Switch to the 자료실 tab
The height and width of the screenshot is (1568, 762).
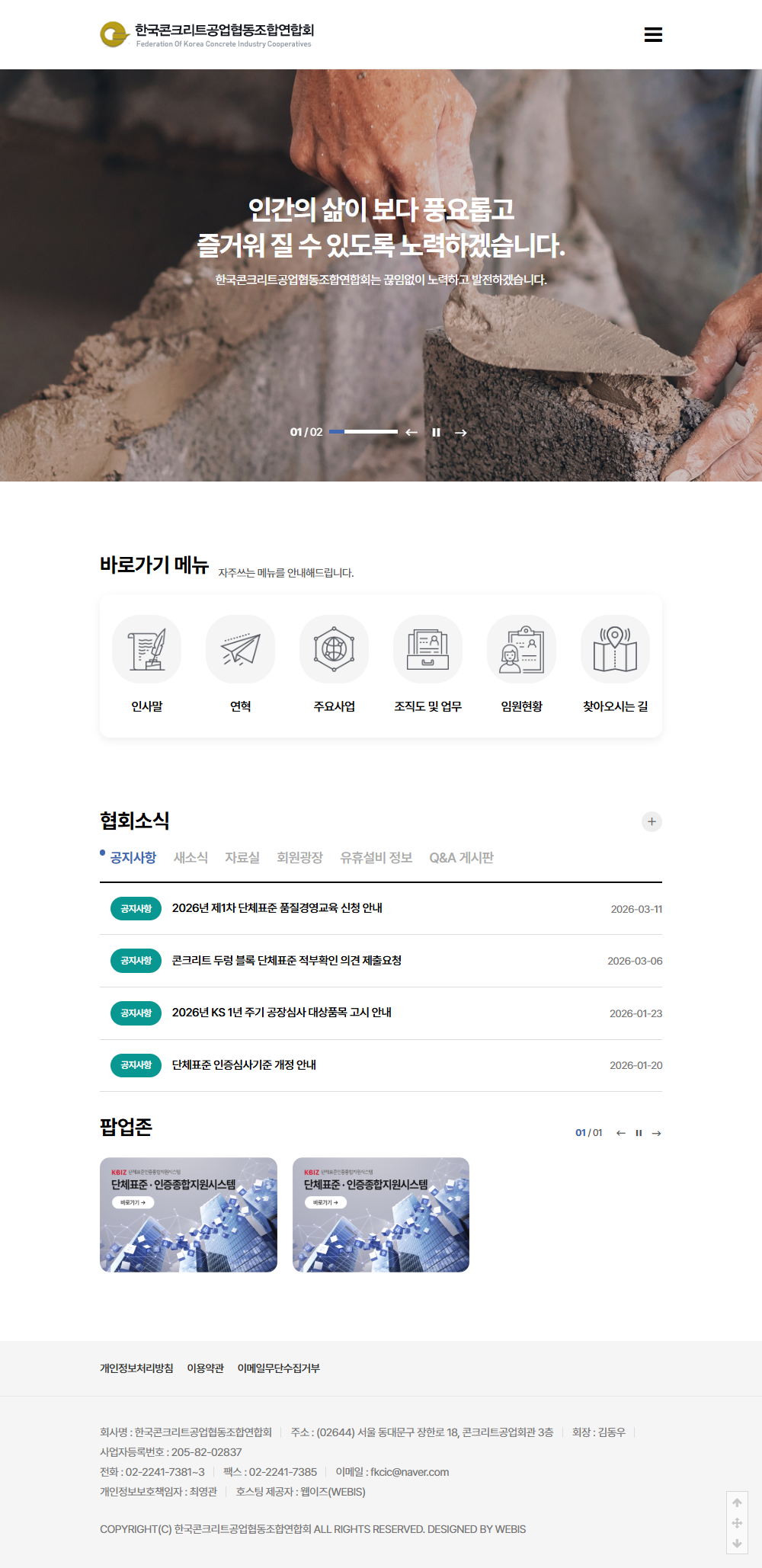[242, 858]
